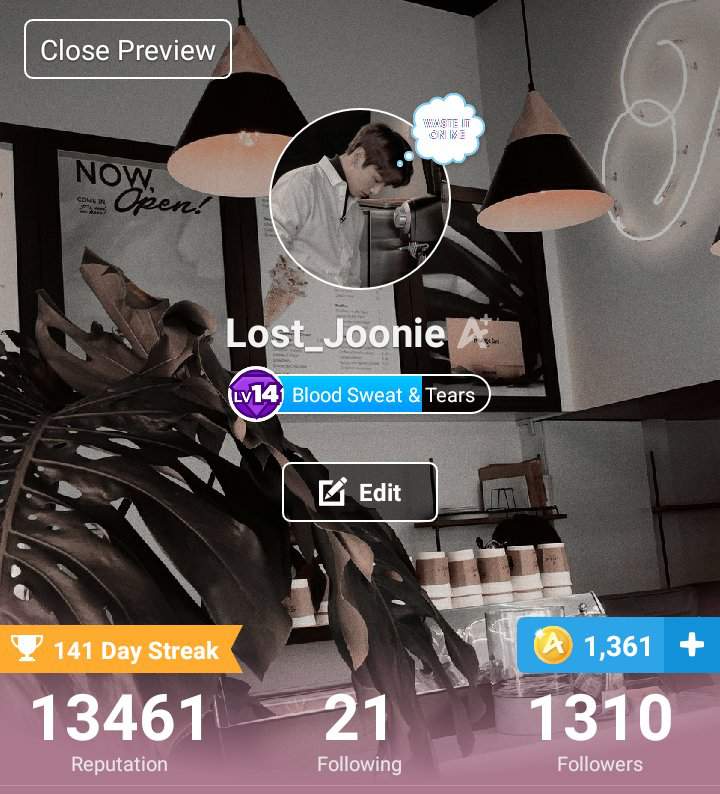Open the Amino+ badge beside the username
This screenshot has width=720, height=794.
pyautogui.click(x=472, y=333)
